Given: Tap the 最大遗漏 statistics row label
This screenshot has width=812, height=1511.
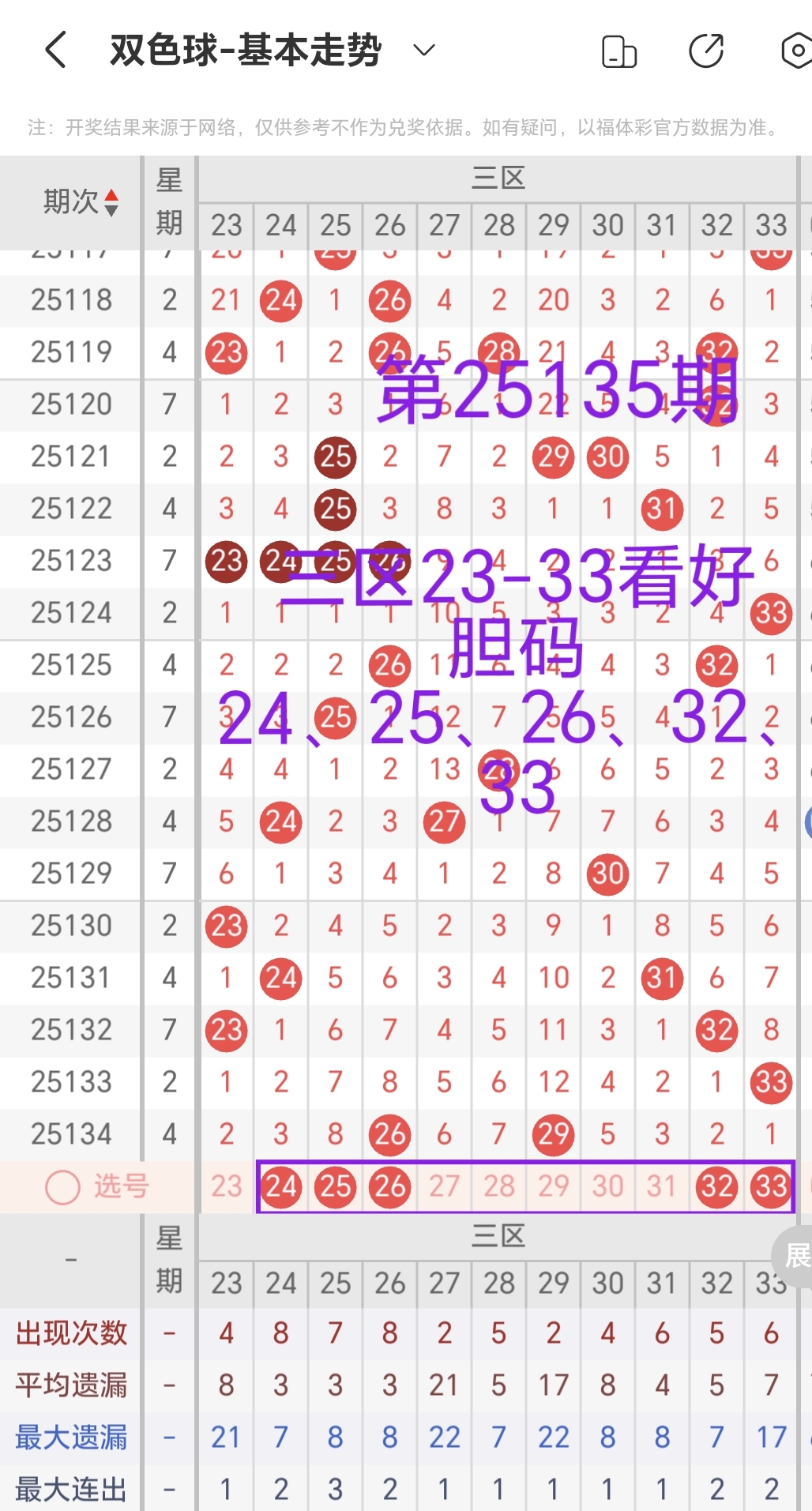Looking at the screenshot, I should pos(71,1437).
